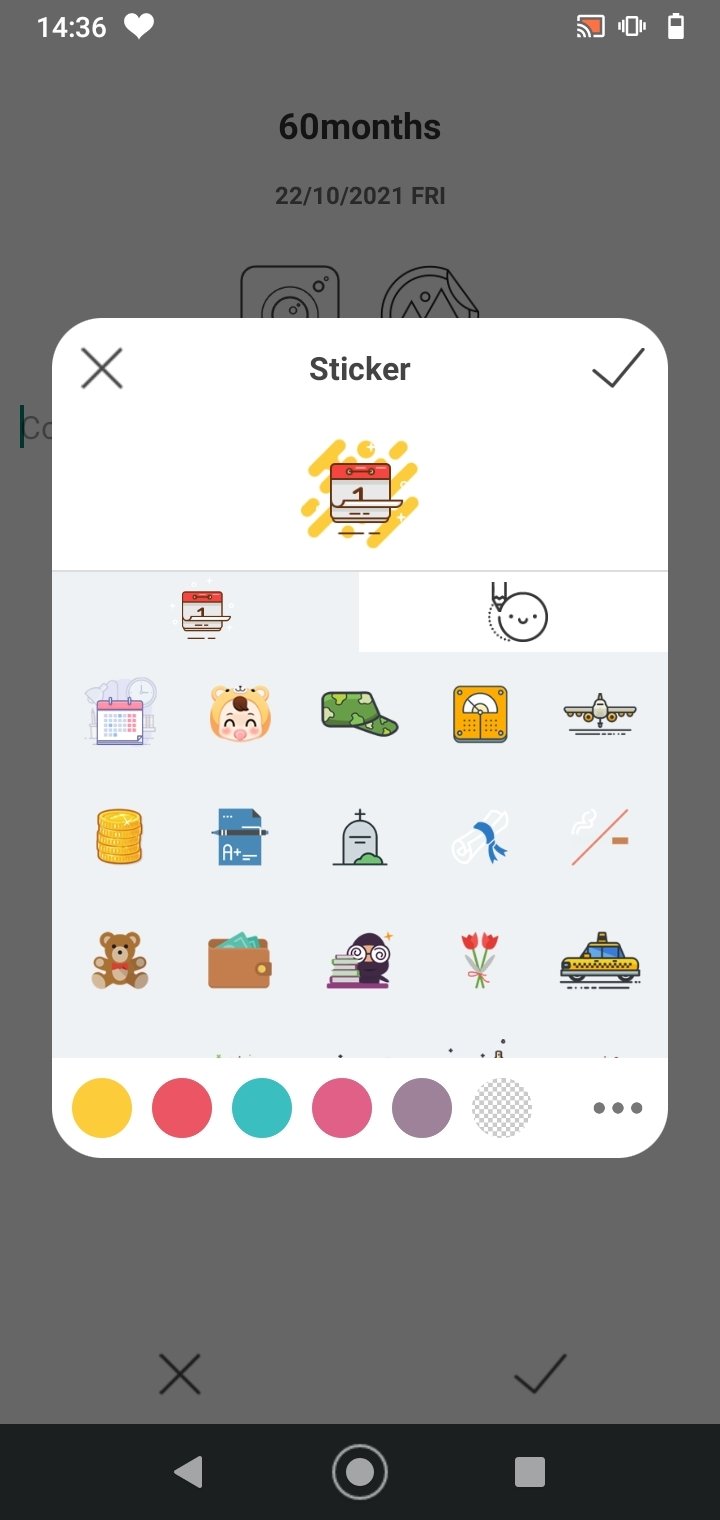Confirm the sticker with the dialog's checkmark
720x1520 pixels.
click(x=618, y=368)
